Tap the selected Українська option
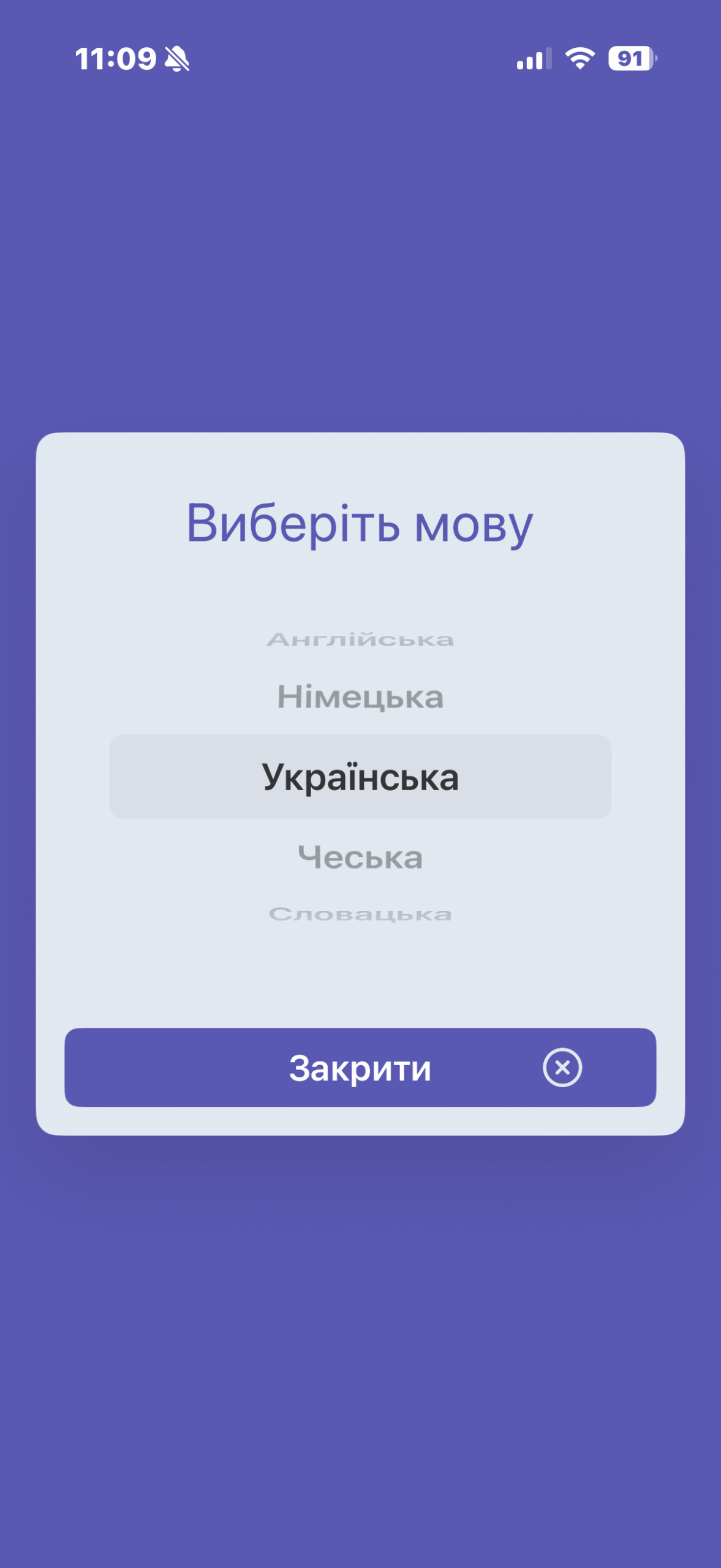Screen dimensions: 721x1568 (360, 777)
